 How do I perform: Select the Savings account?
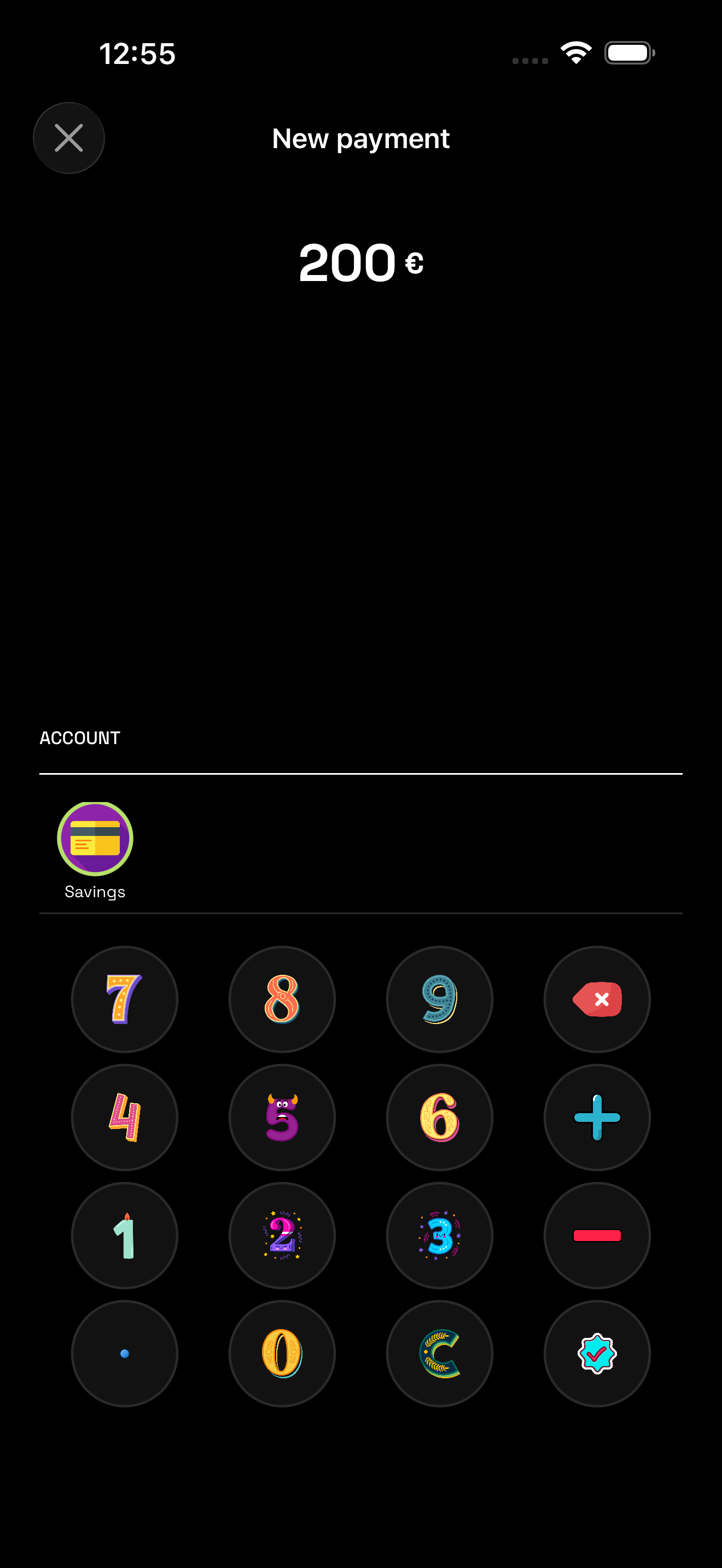(x=95, y=850)
